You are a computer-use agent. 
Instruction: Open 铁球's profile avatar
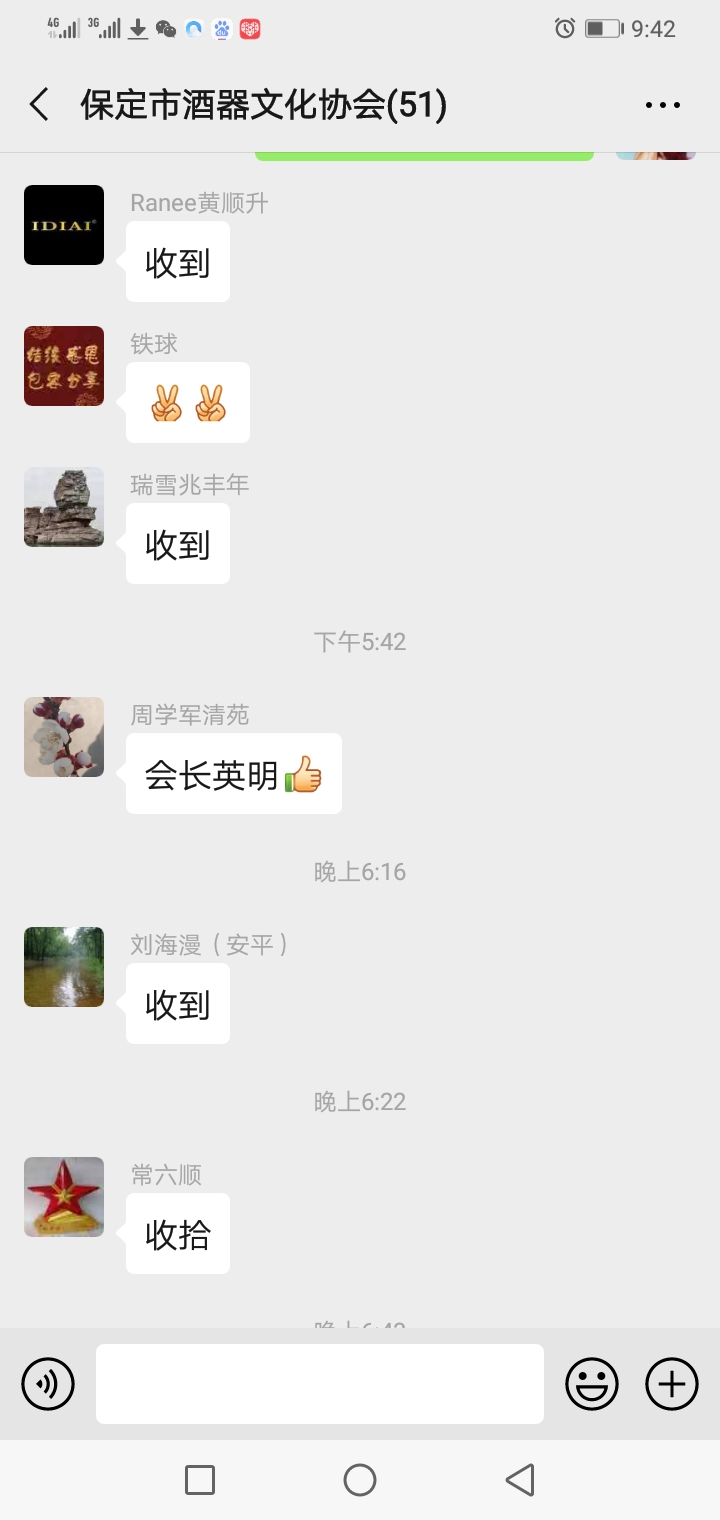(64, 366)
